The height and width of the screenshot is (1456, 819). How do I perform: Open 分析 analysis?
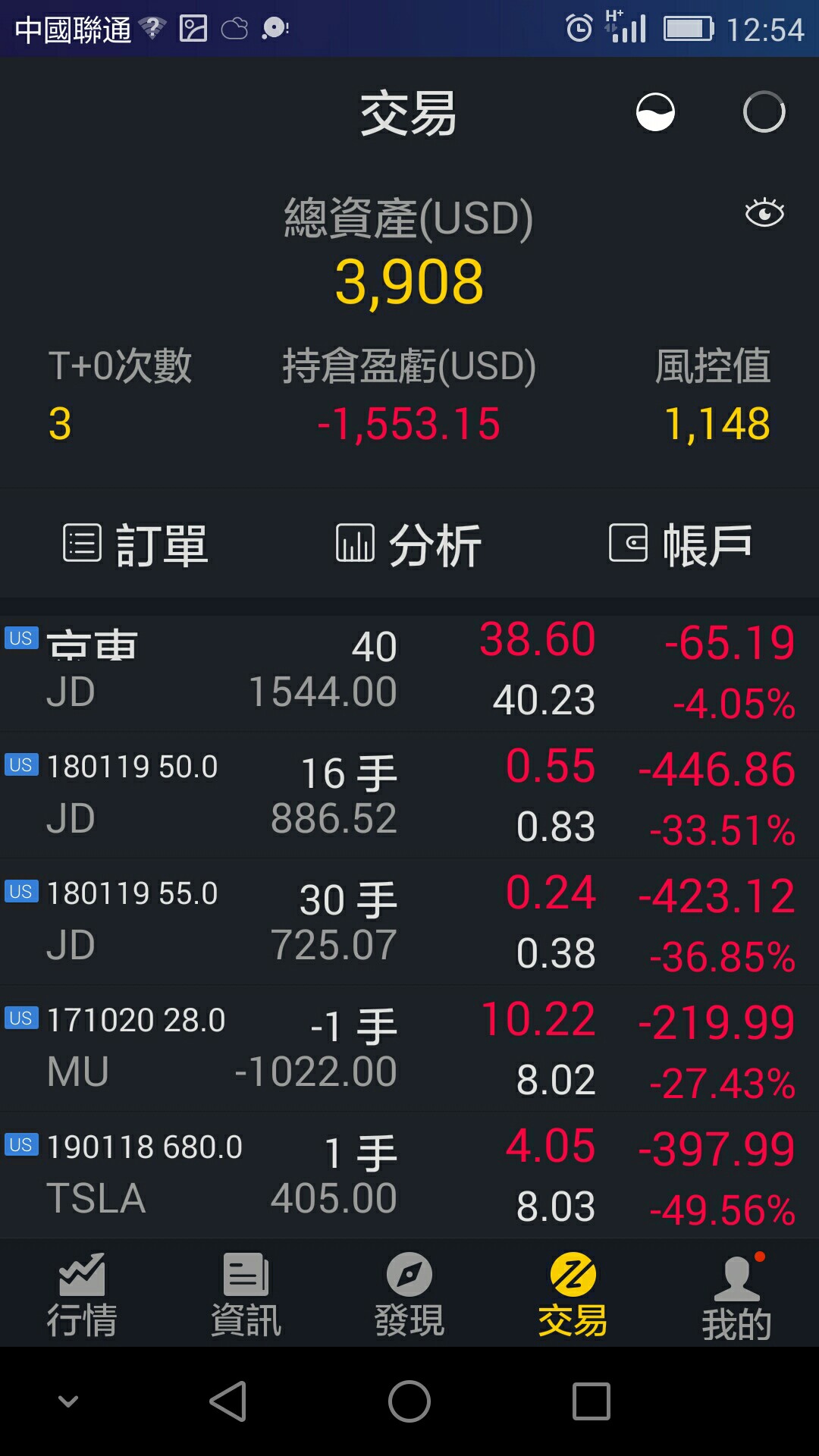click(x=409, y=544)
